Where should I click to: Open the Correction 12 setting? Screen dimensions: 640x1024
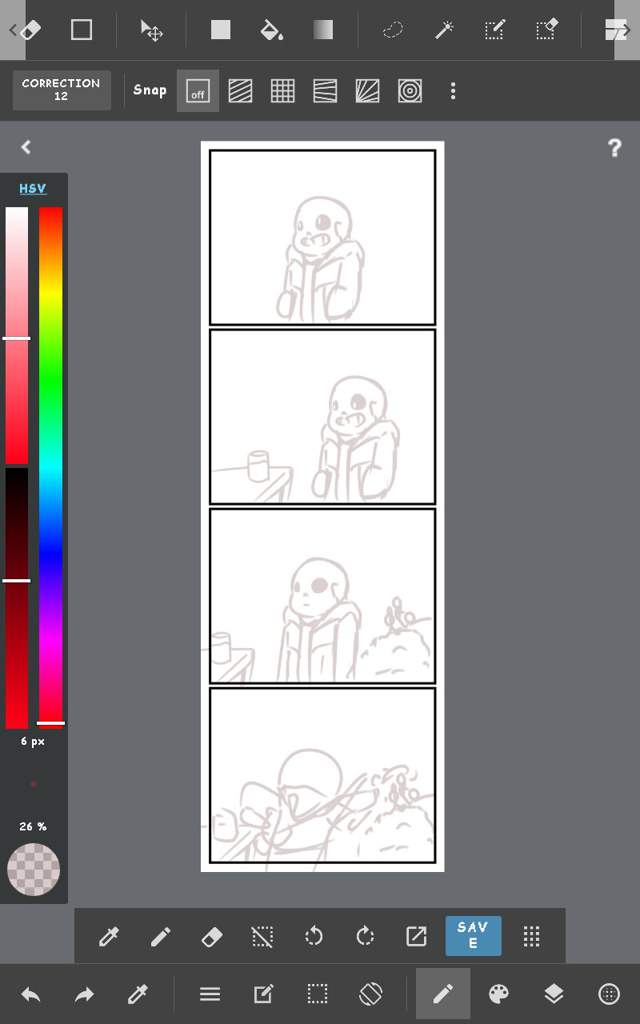point(61,90)
